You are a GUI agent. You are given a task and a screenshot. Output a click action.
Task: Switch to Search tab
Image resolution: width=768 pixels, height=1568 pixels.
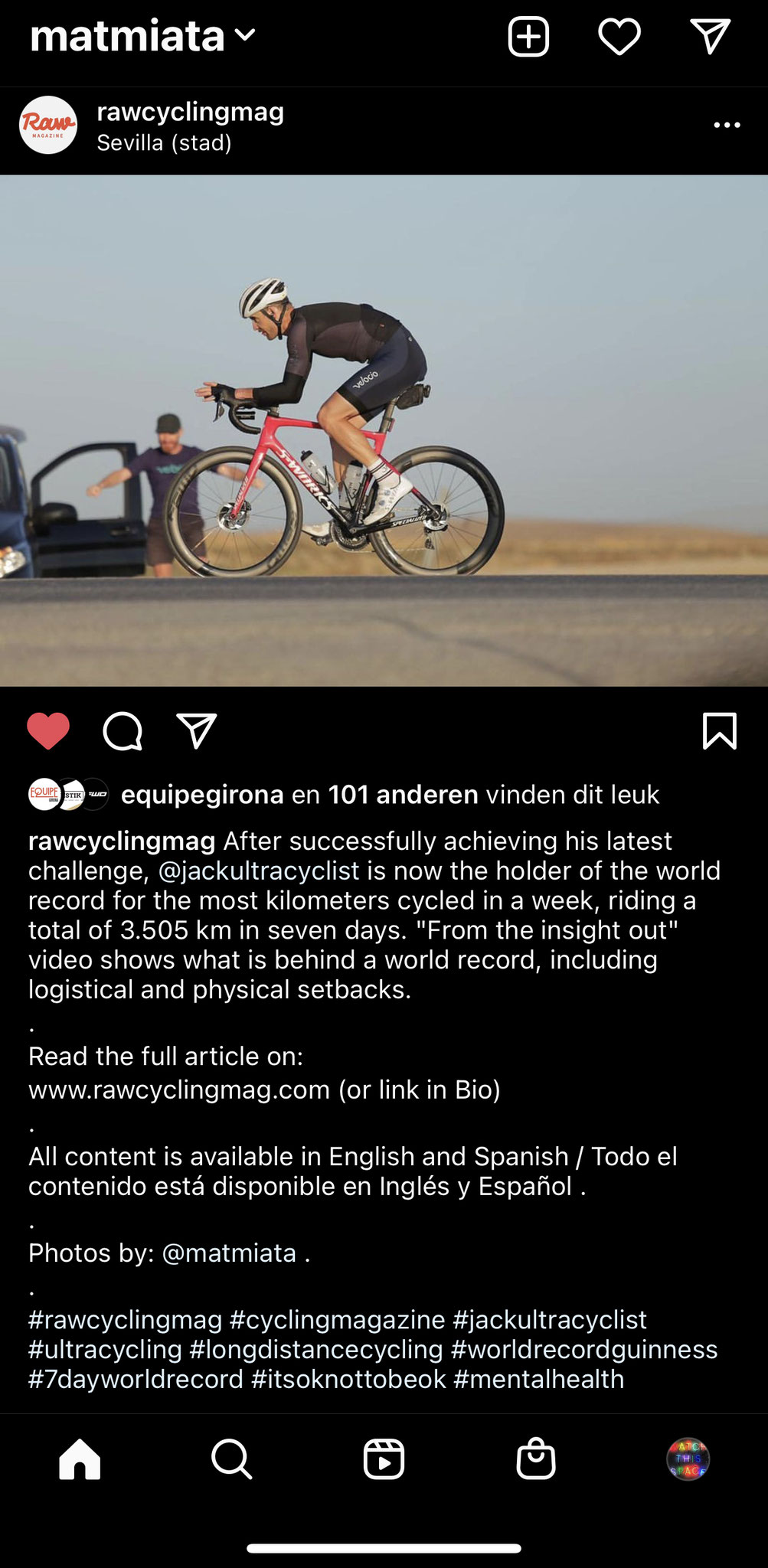tap(231, 1459)
